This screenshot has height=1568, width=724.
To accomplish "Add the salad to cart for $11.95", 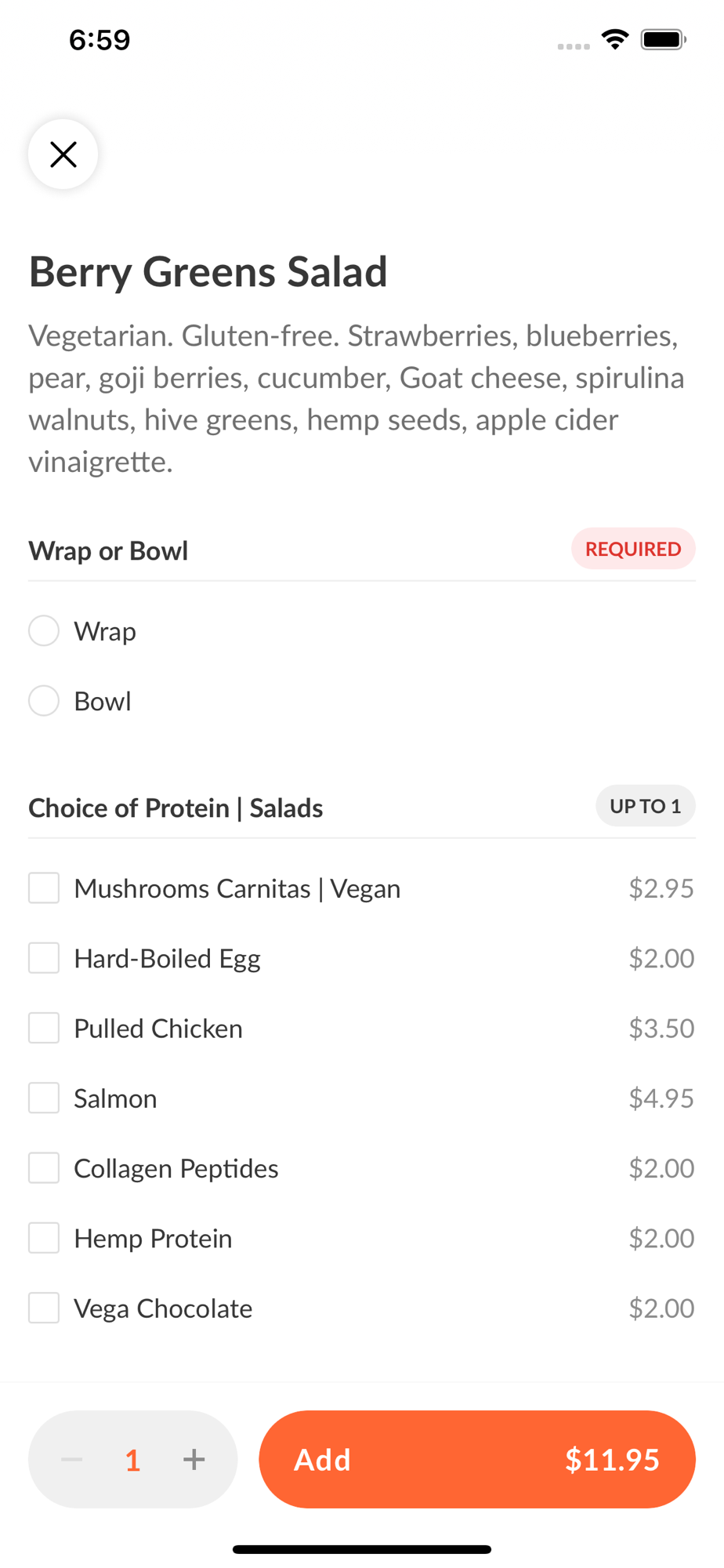I will click(x=477, y=1459).
